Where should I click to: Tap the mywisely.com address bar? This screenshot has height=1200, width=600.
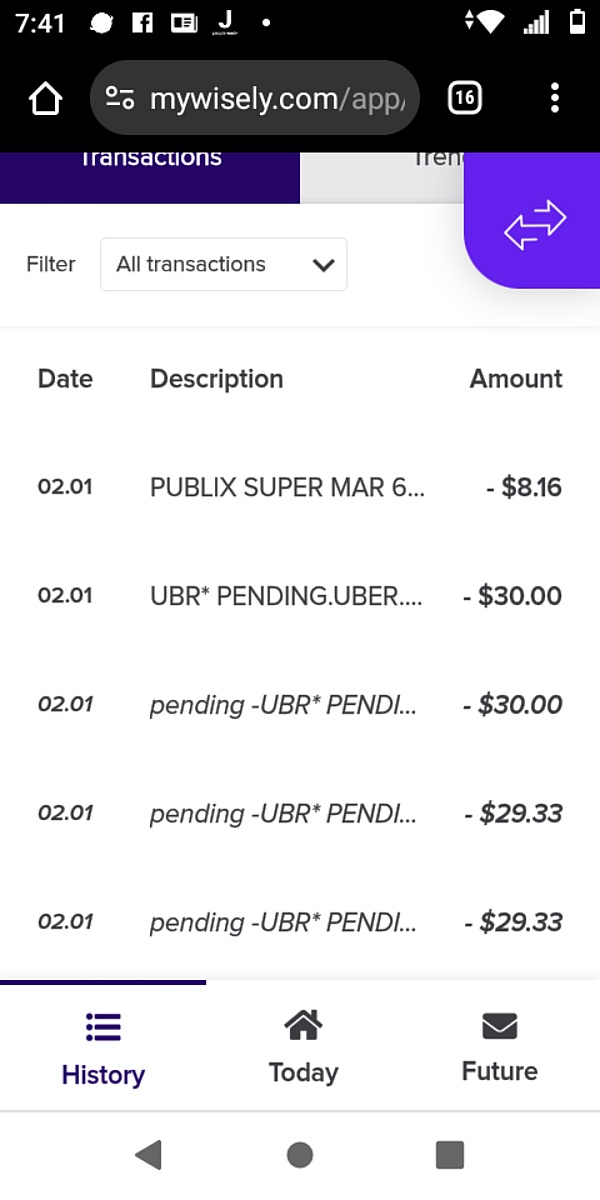(255, 98)
